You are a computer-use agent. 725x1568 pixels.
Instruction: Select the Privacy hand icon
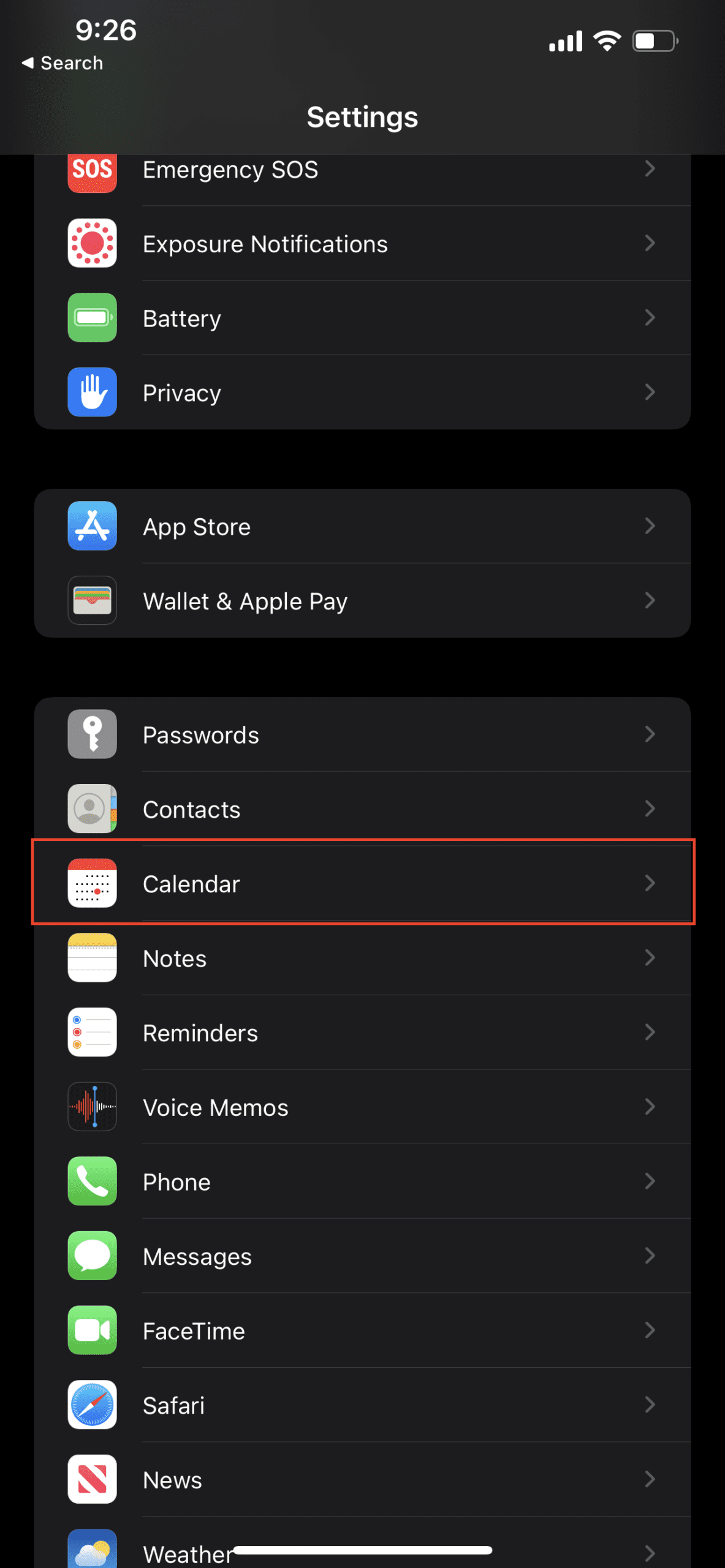click(92, 393)
